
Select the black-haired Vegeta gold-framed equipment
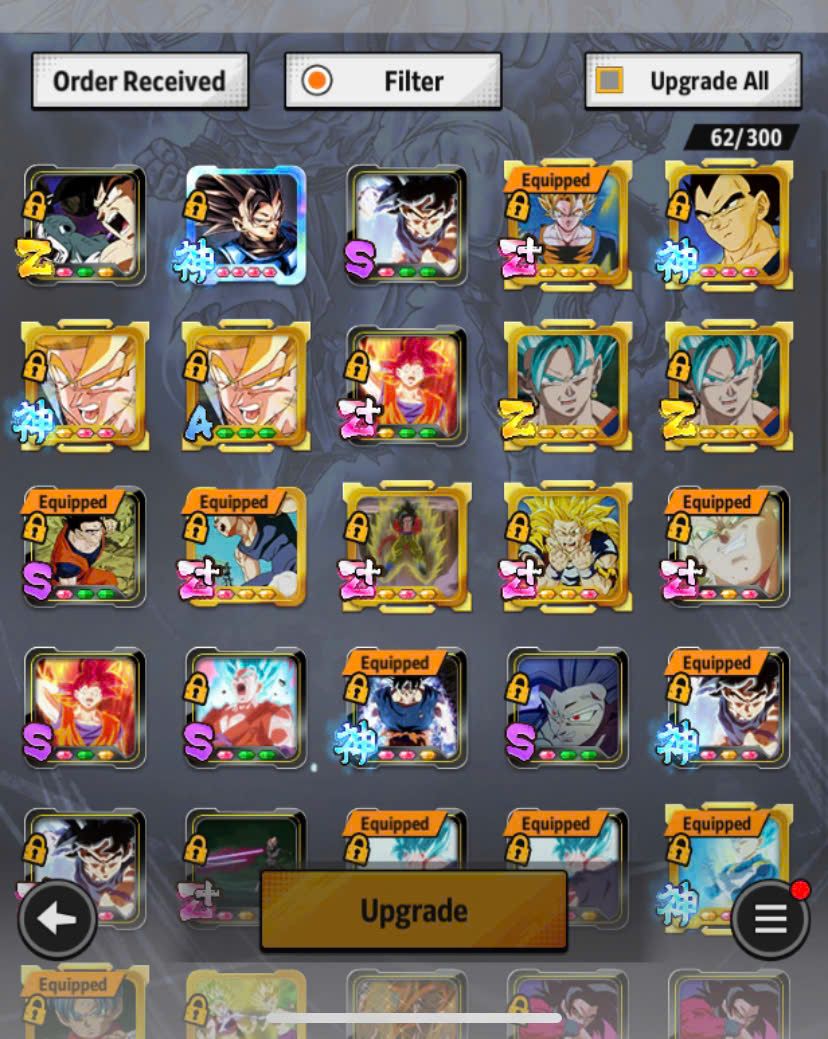coord(729,227)
